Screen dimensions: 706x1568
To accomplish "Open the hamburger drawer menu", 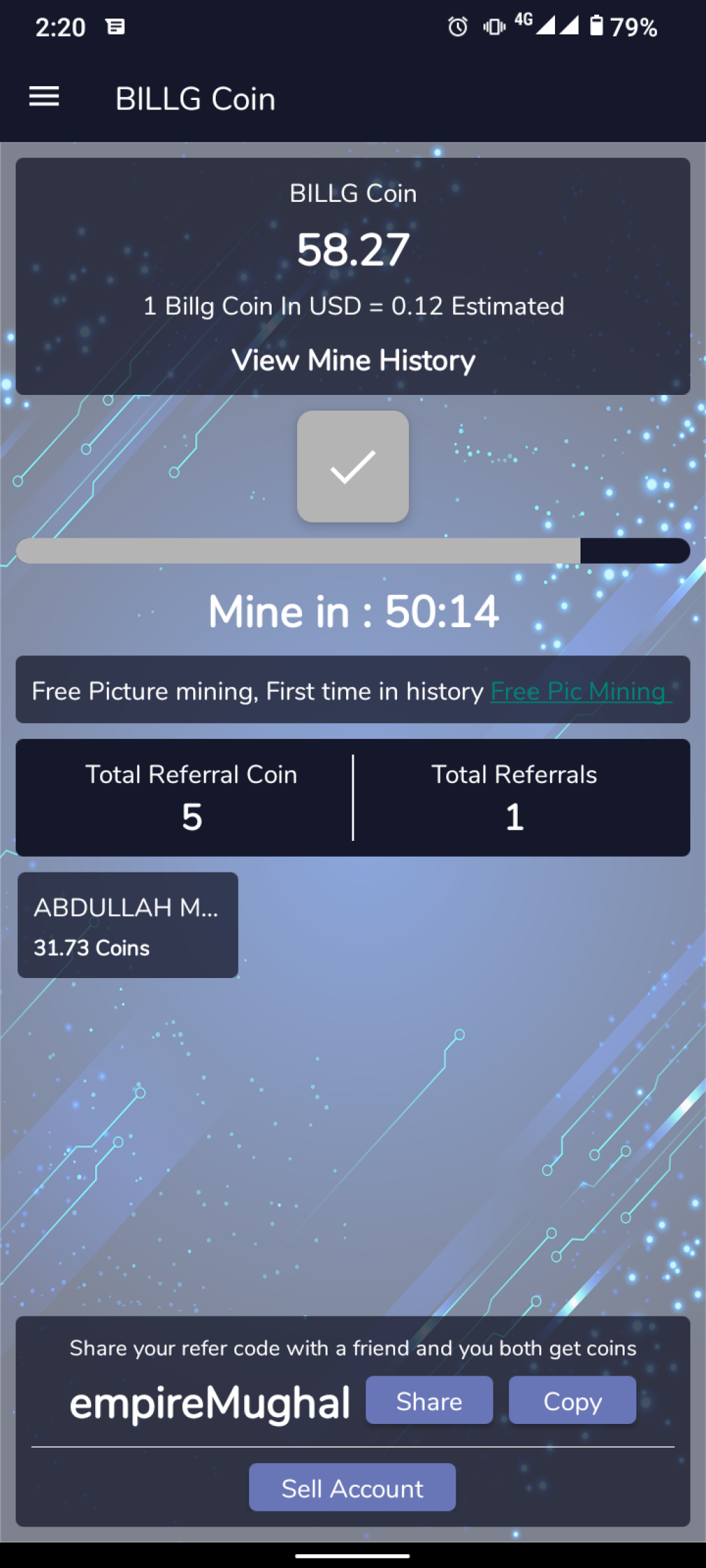I will coord(44,97).
